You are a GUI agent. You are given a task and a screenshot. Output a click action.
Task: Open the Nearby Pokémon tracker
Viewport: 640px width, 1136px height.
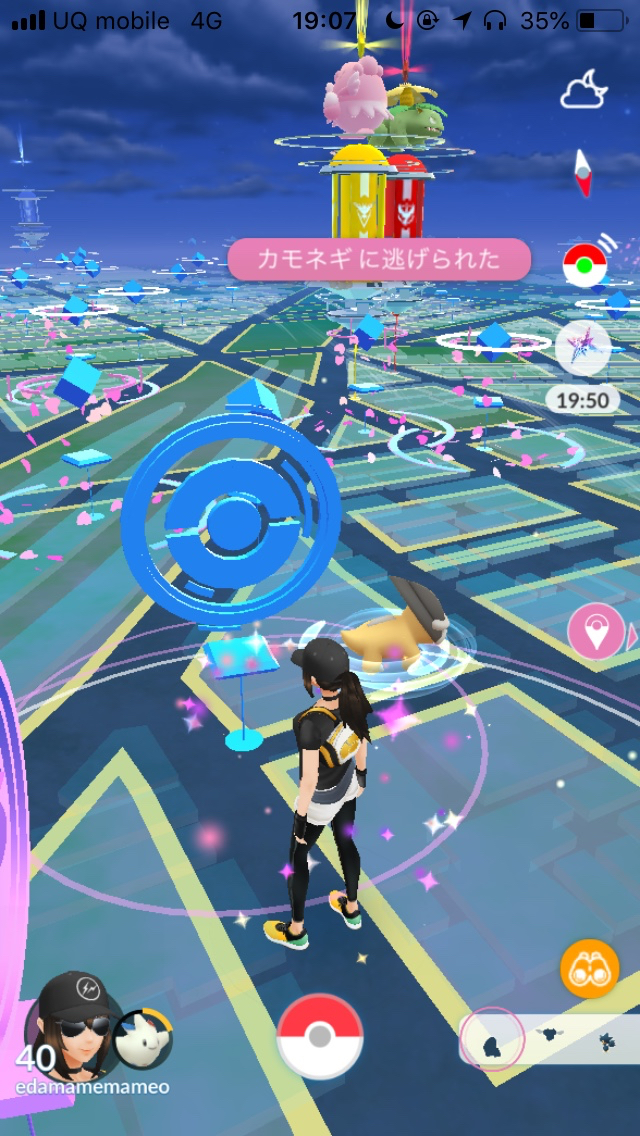coord(548,1041)
